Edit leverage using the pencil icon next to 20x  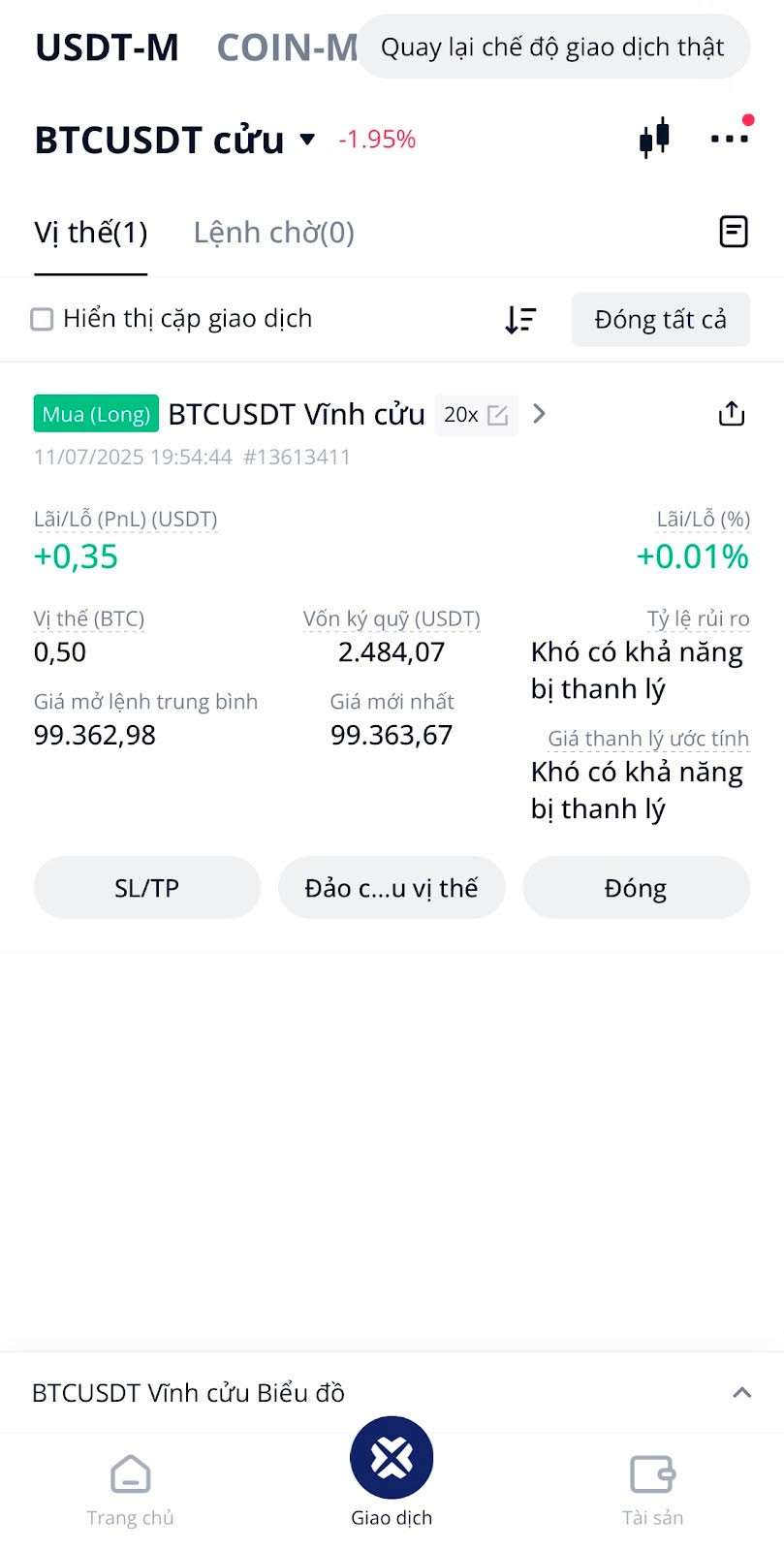pos(497,415)
